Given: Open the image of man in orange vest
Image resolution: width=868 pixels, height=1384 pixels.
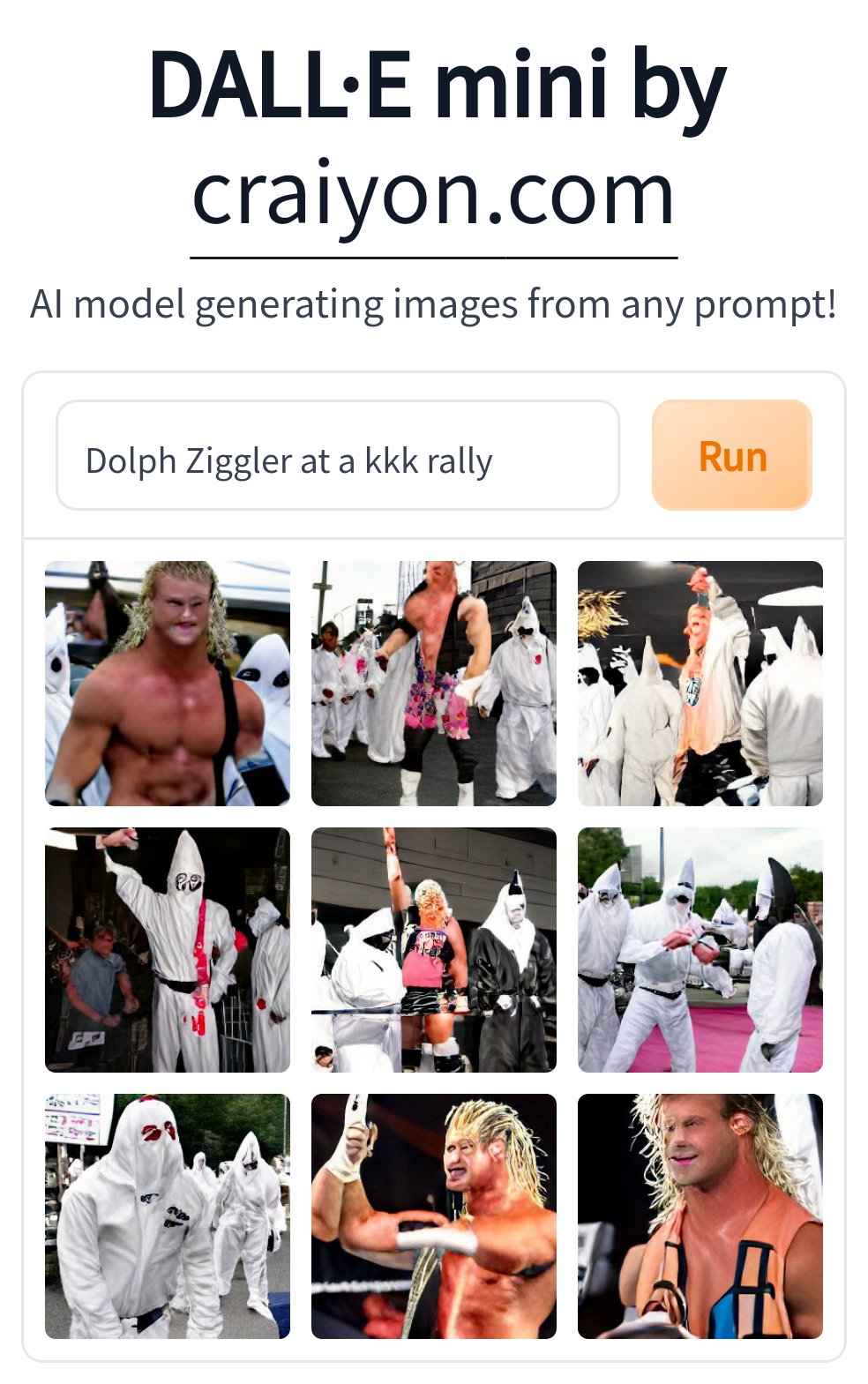Looking at the screenshot, I should (x=700, y=1216).
